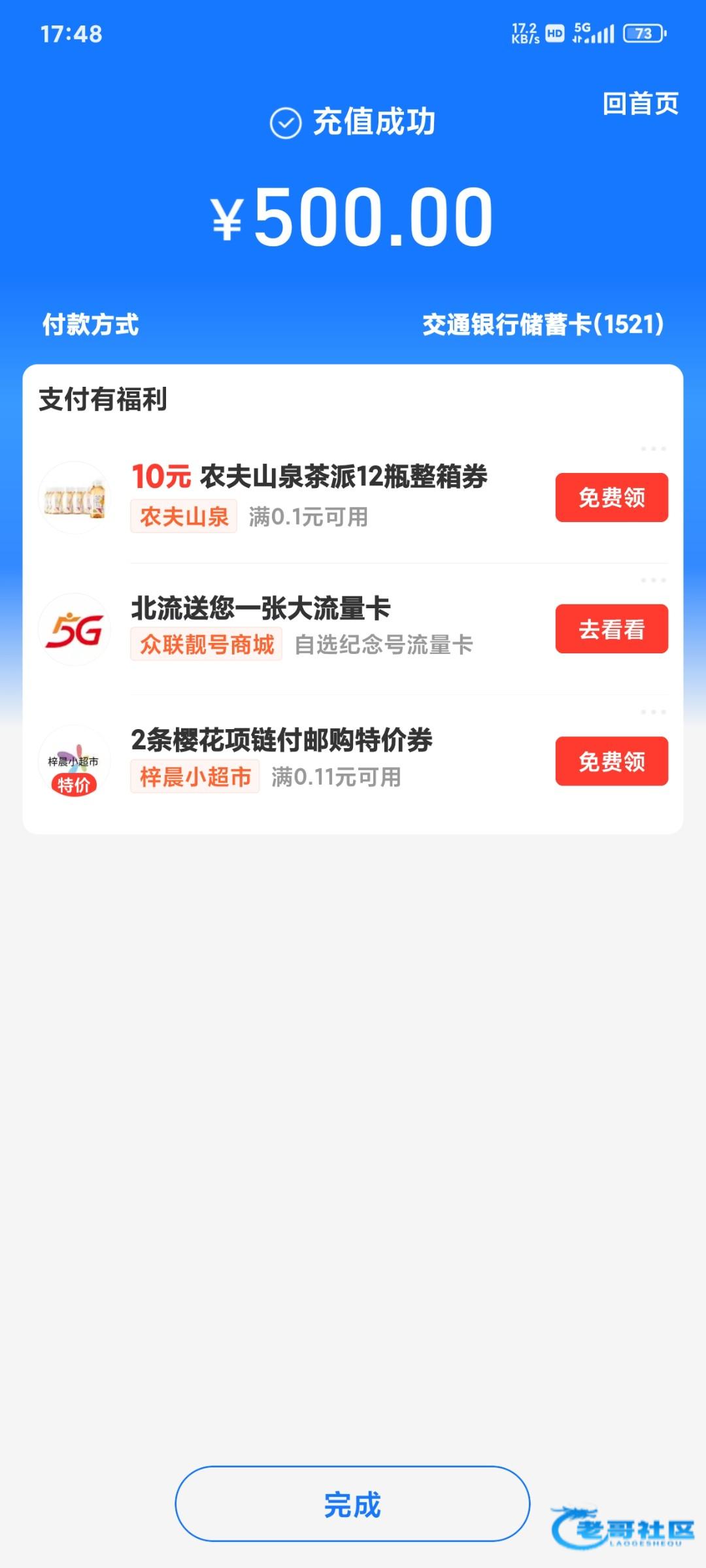Open more options for the 农夫山泉 offer
Viewport: 706px width, 1568px height.
click(653, 449)
